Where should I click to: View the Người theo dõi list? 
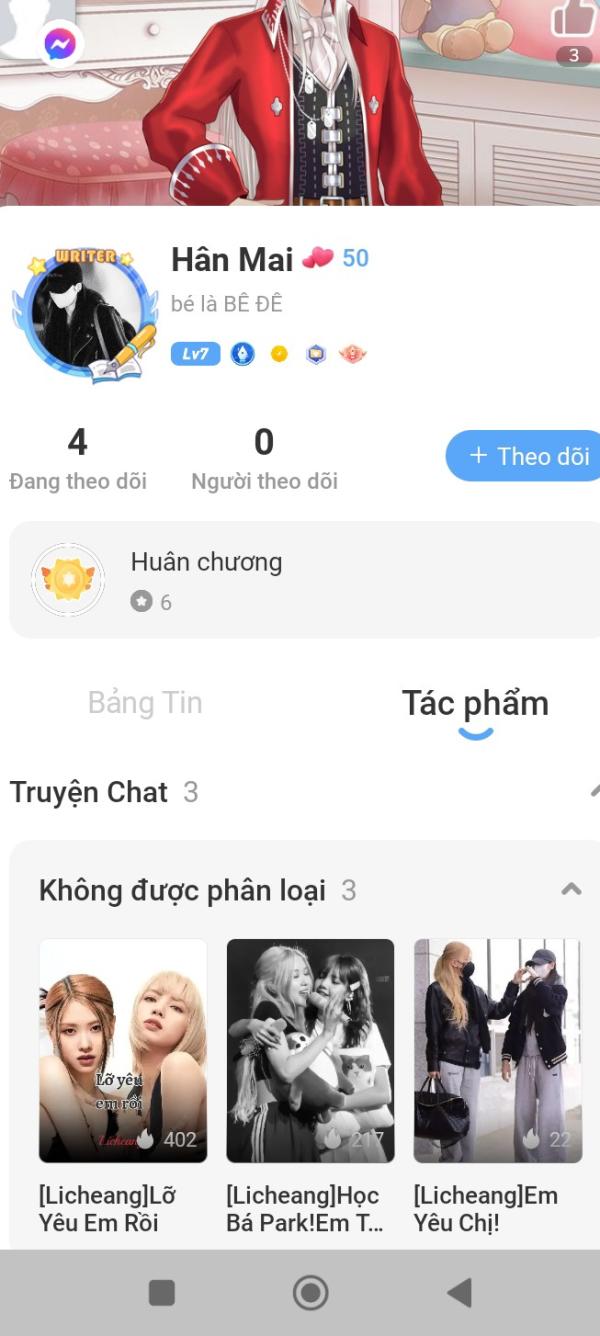pos(264,458)
